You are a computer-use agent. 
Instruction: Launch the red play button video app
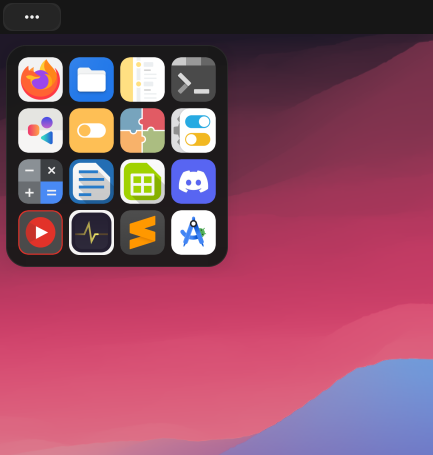[40, 232]
